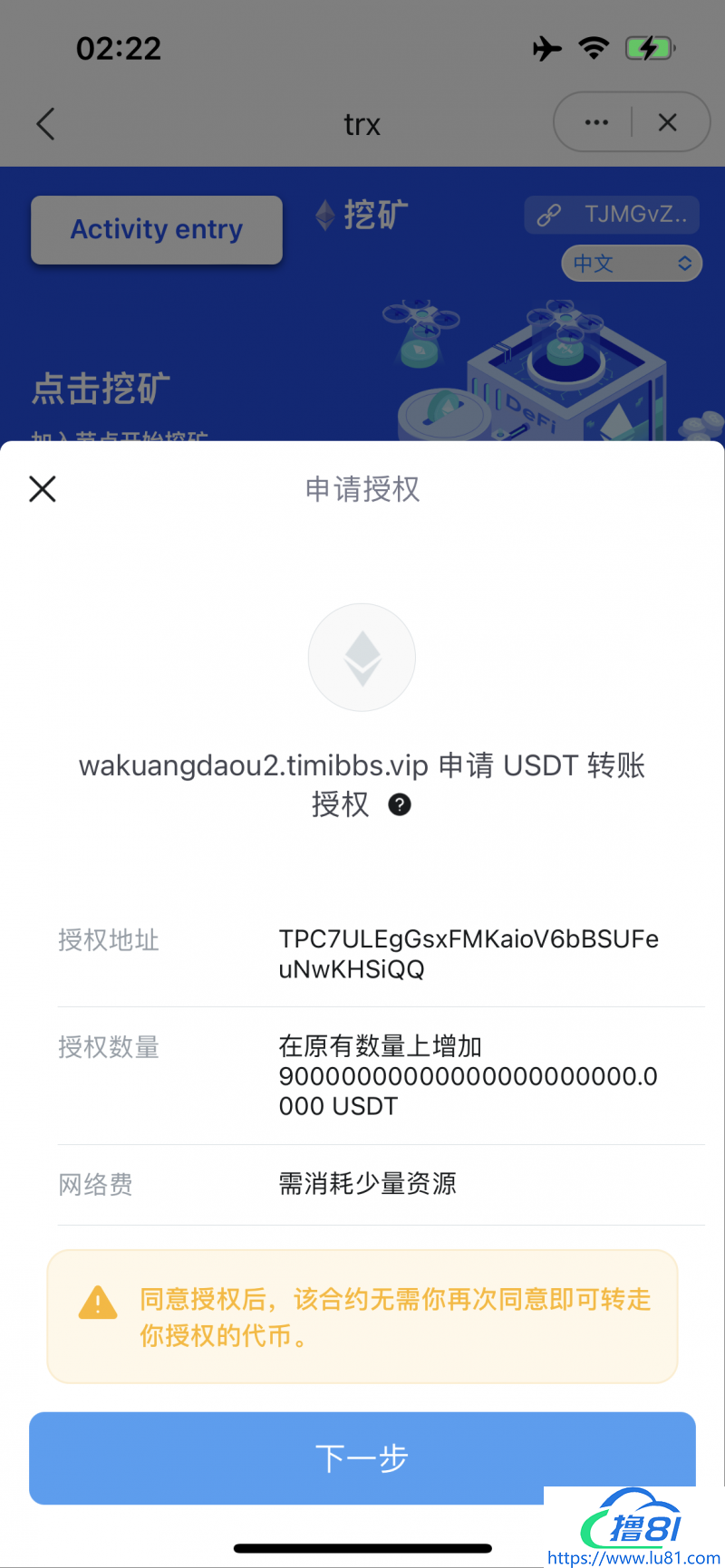
Task: Open the three-dot more options menu
Action: 595,121
